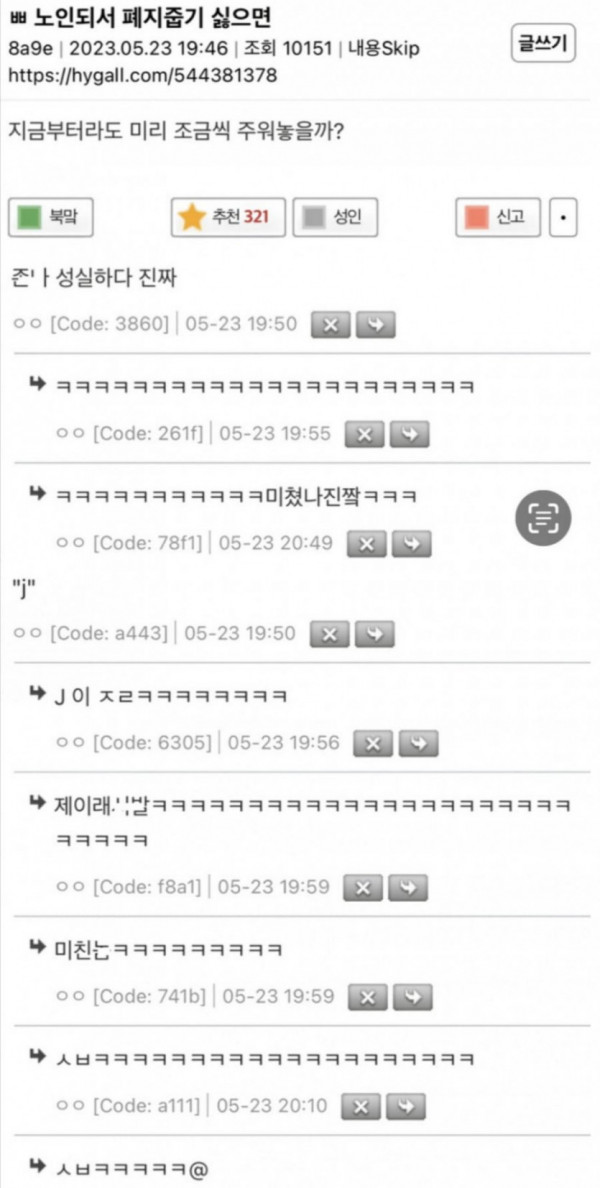The image size is (600, 1188).
Task: Tap the 글쓰기 write button
Action: [543, 43]
